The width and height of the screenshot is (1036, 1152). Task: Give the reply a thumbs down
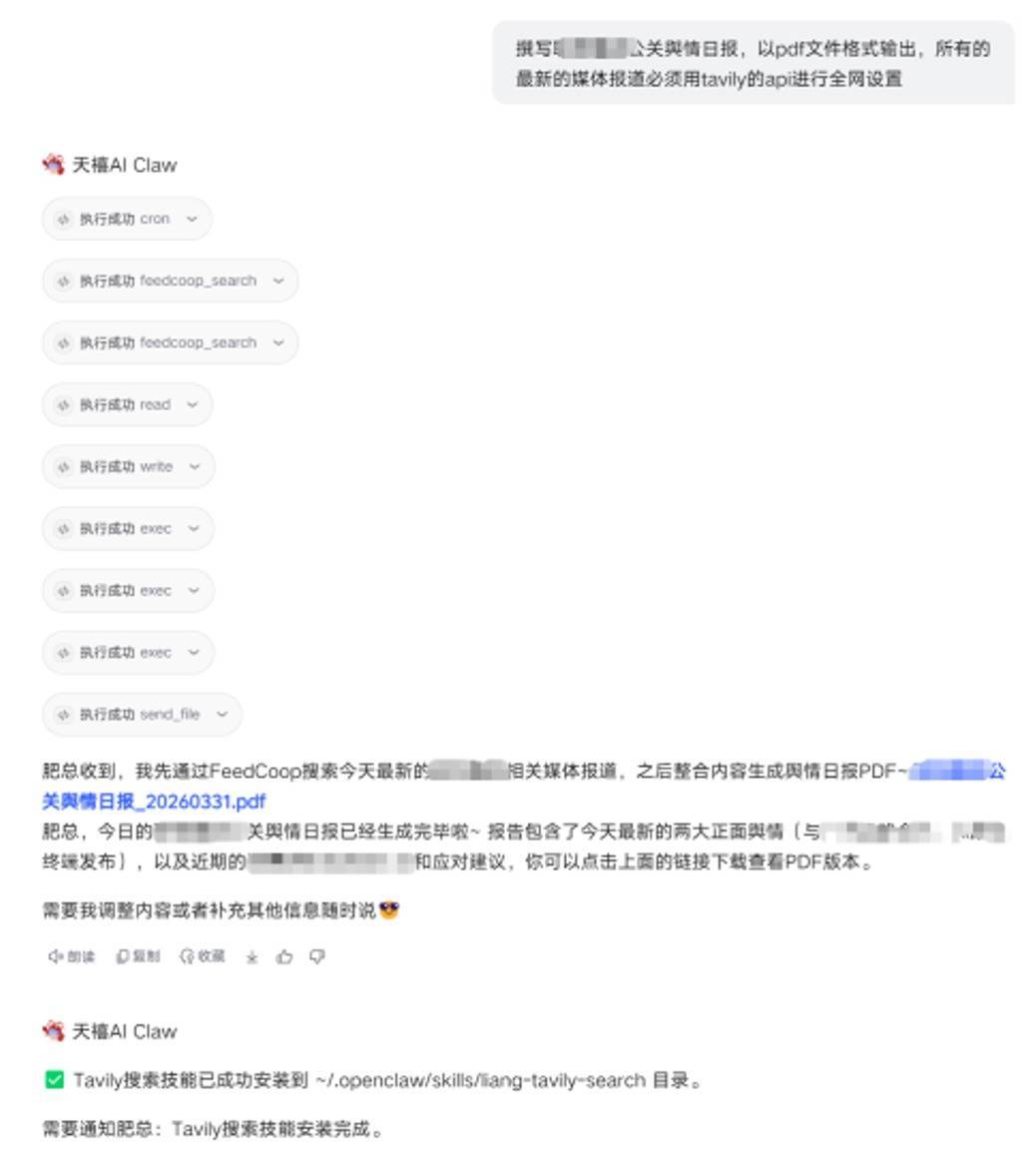[317, 956]
